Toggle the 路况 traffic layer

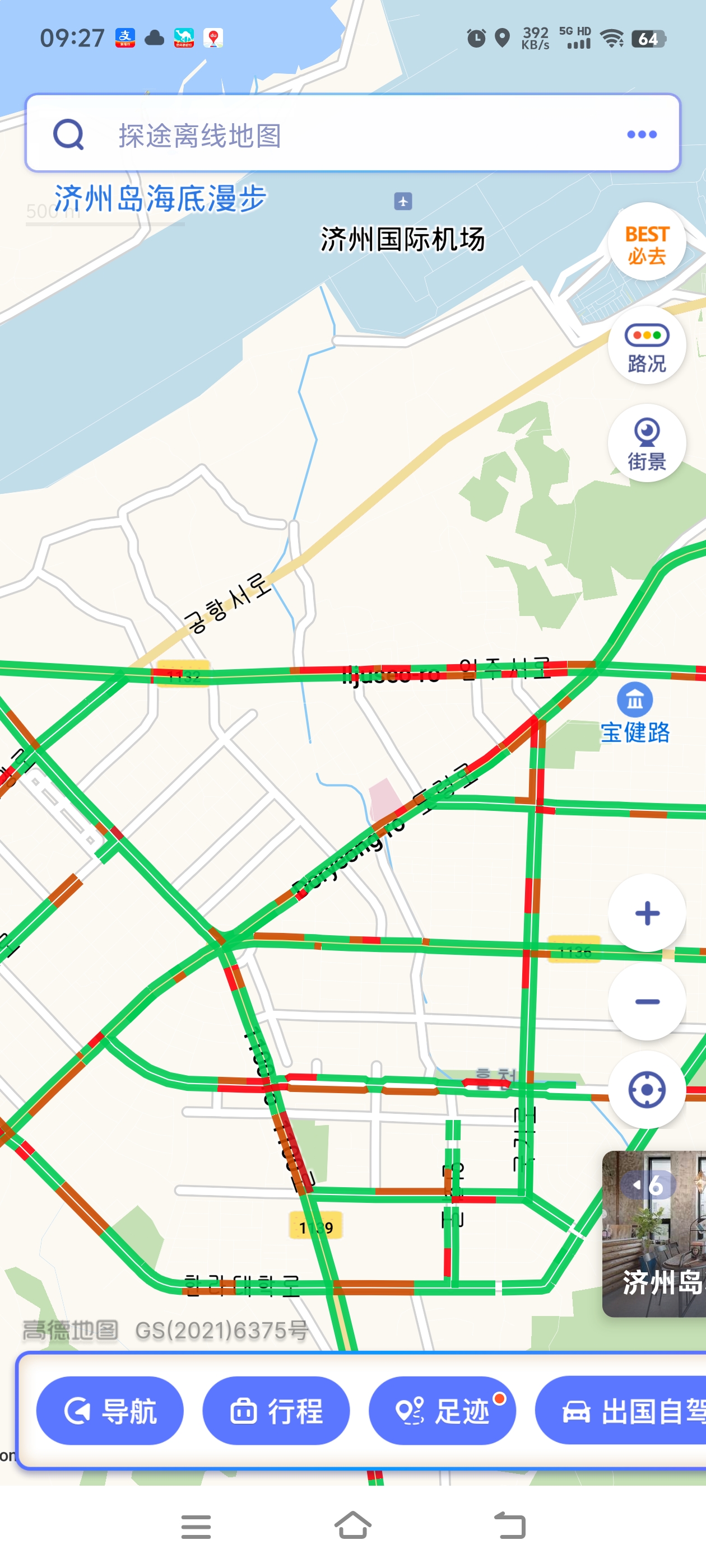coord(646,346)
